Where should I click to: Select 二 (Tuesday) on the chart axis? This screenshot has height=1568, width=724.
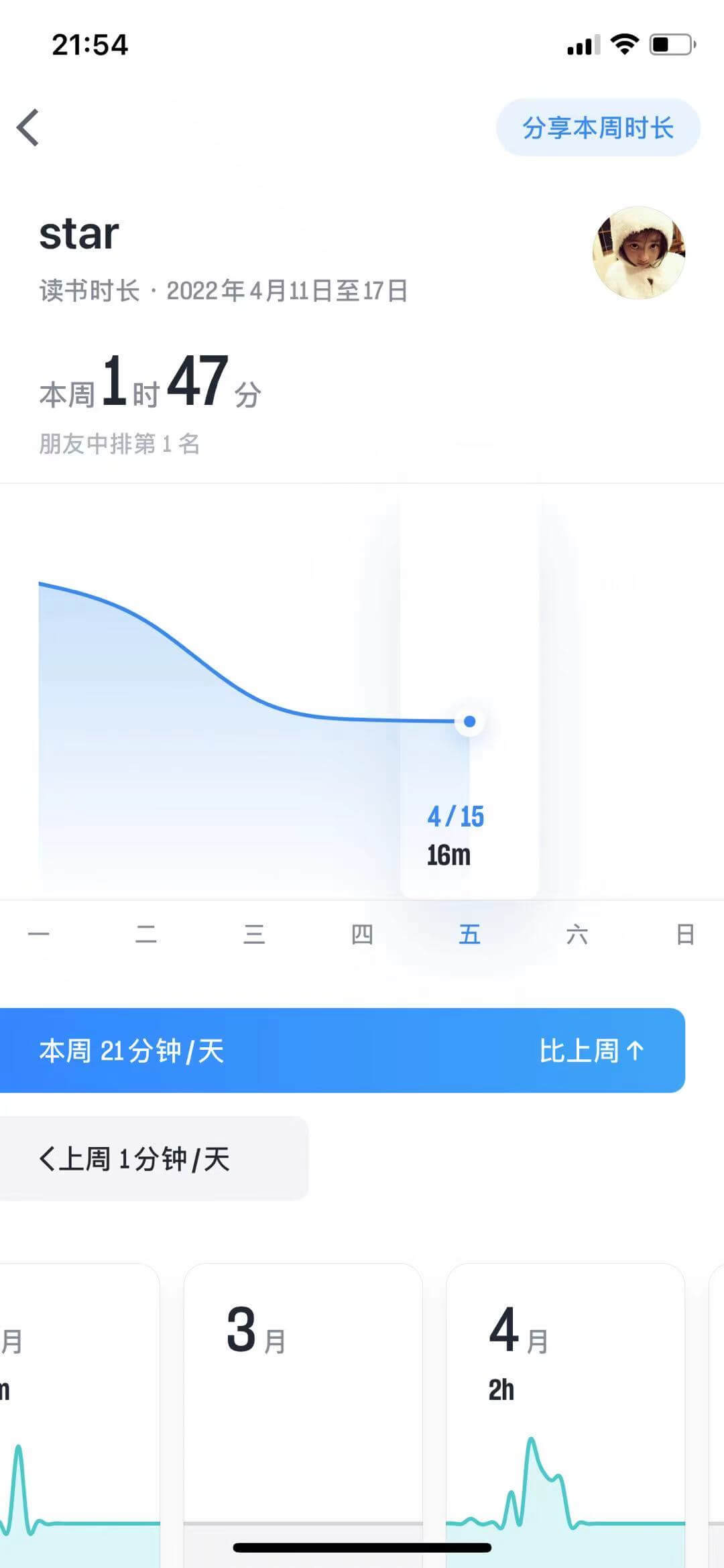(146, 934)
